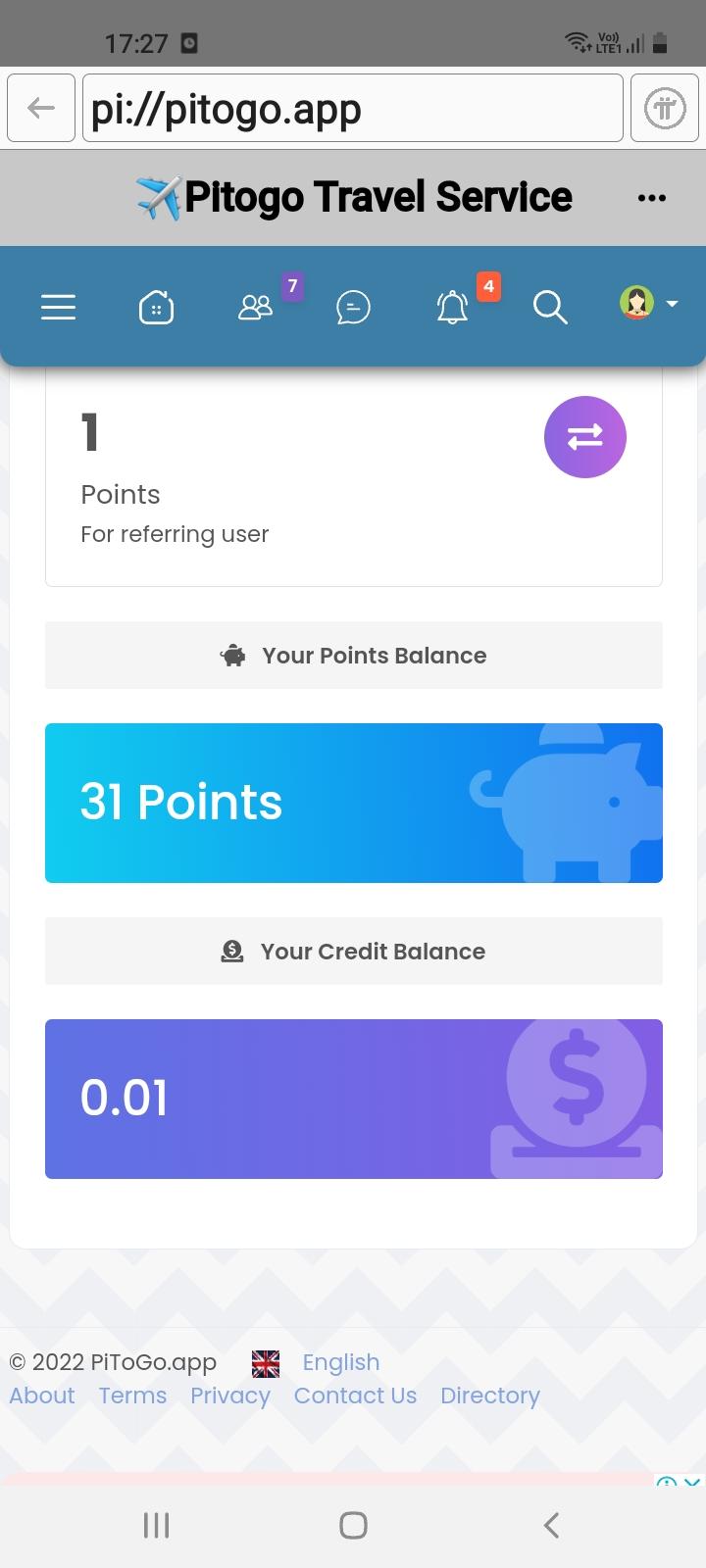
Task: Read the Terms page
Action: tap(132, 1396)
